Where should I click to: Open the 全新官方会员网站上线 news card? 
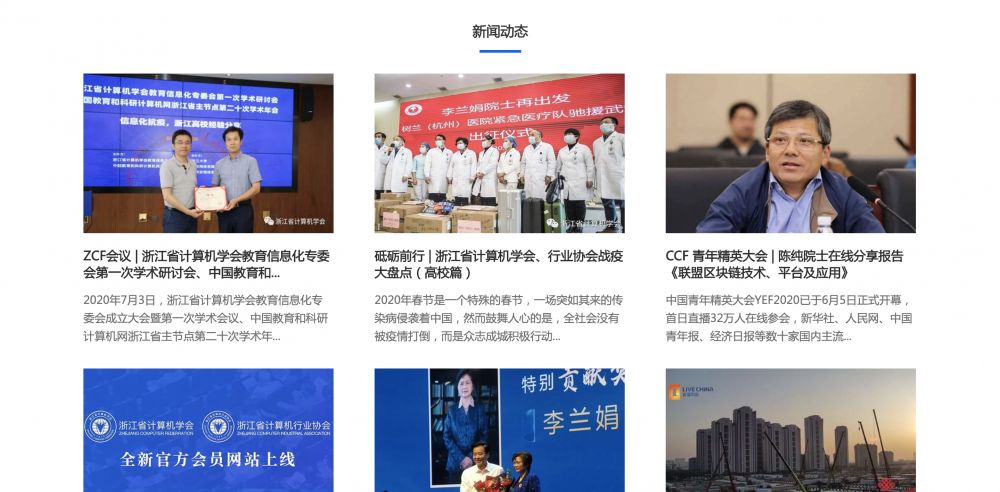click(x=208, y=430)
